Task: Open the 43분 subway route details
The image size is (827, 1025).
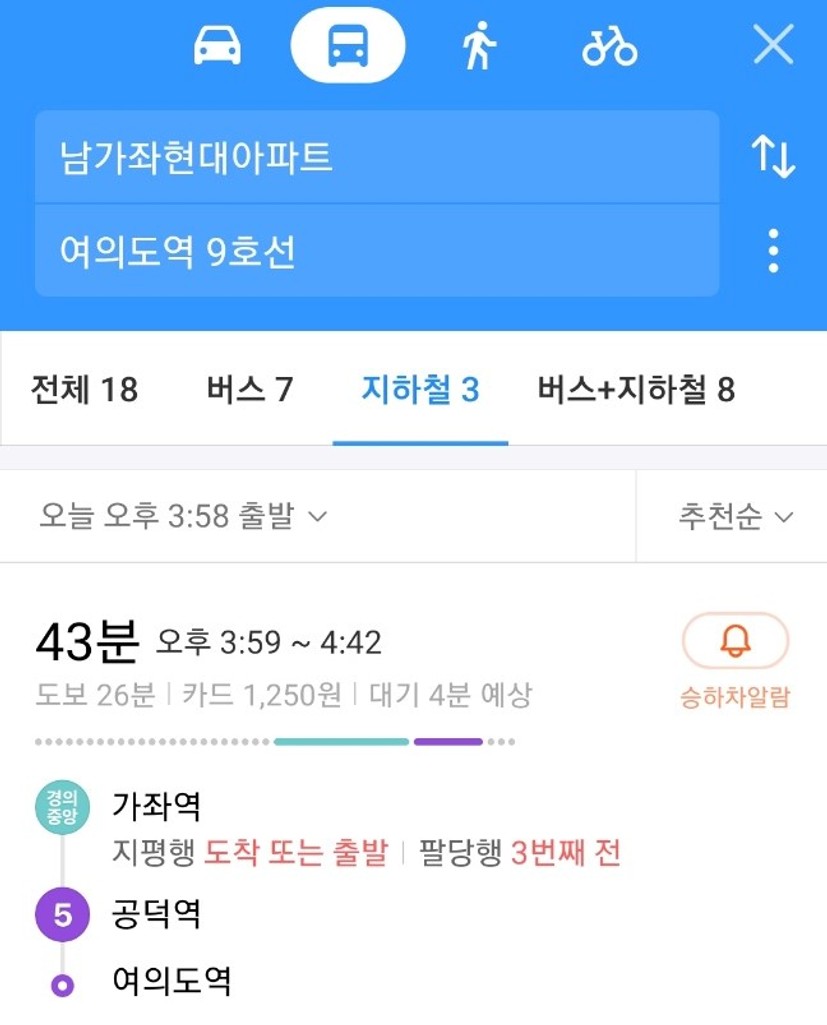Action: click(300, 660)
